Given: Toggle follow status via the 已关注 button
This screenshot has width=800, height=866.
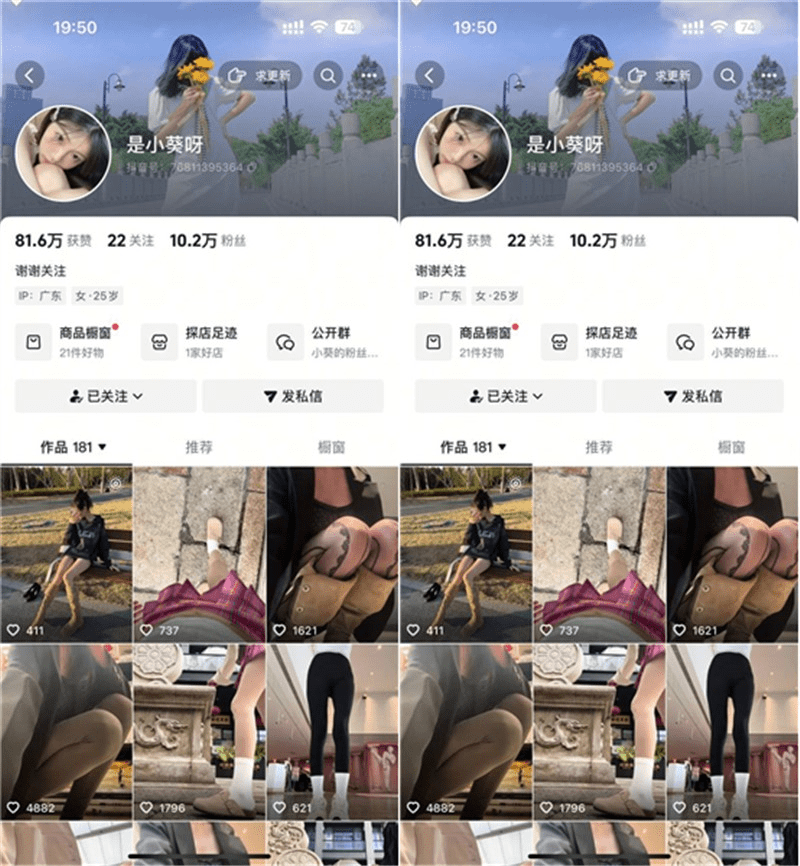Looking at the screenshot, I should pos(105,396).
